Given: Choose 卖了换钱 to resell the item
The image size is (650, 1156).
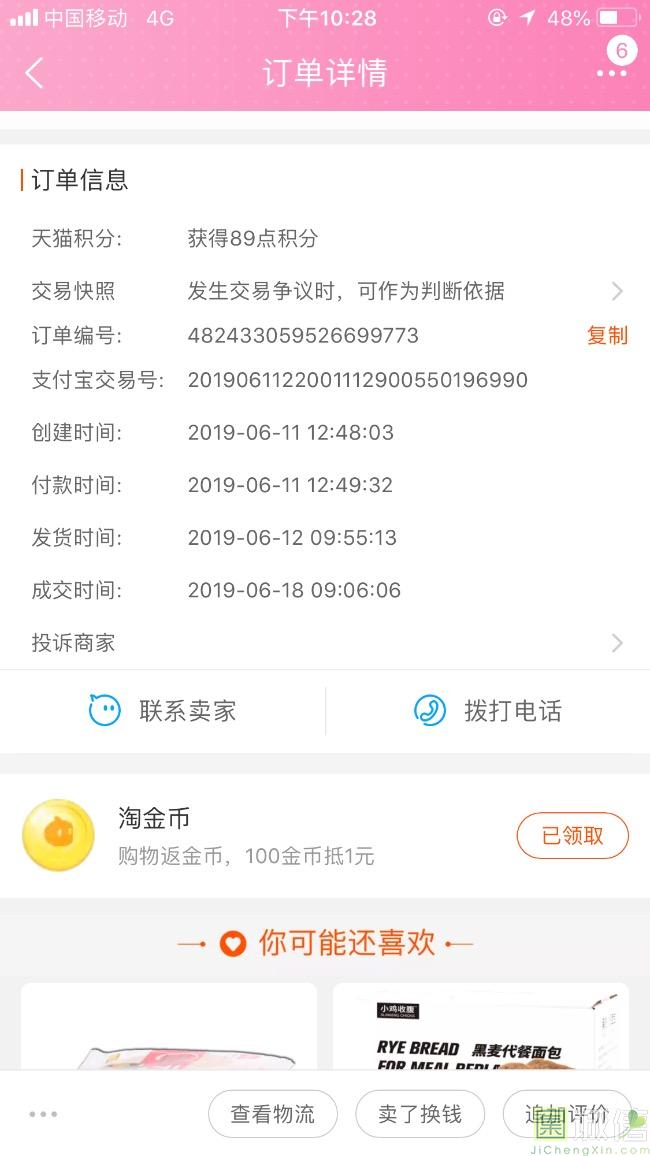Looking at the screenshot, I should pyautogui.click(x=419, y=1114).
